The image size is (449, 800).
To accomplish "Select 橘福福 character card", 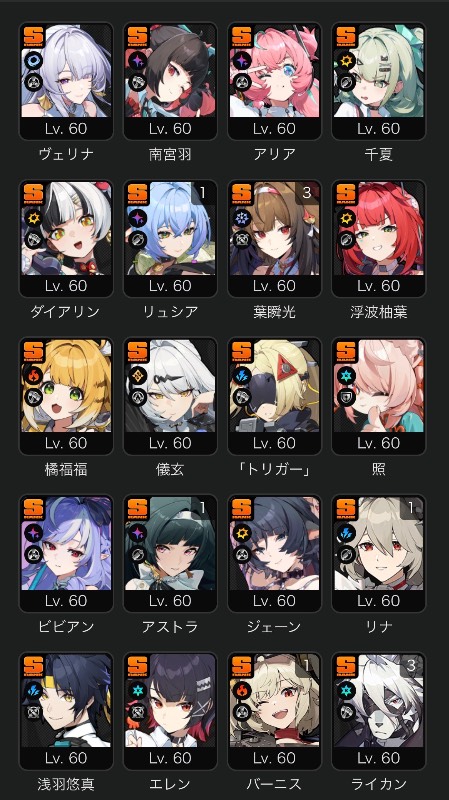I will [66, 396].
